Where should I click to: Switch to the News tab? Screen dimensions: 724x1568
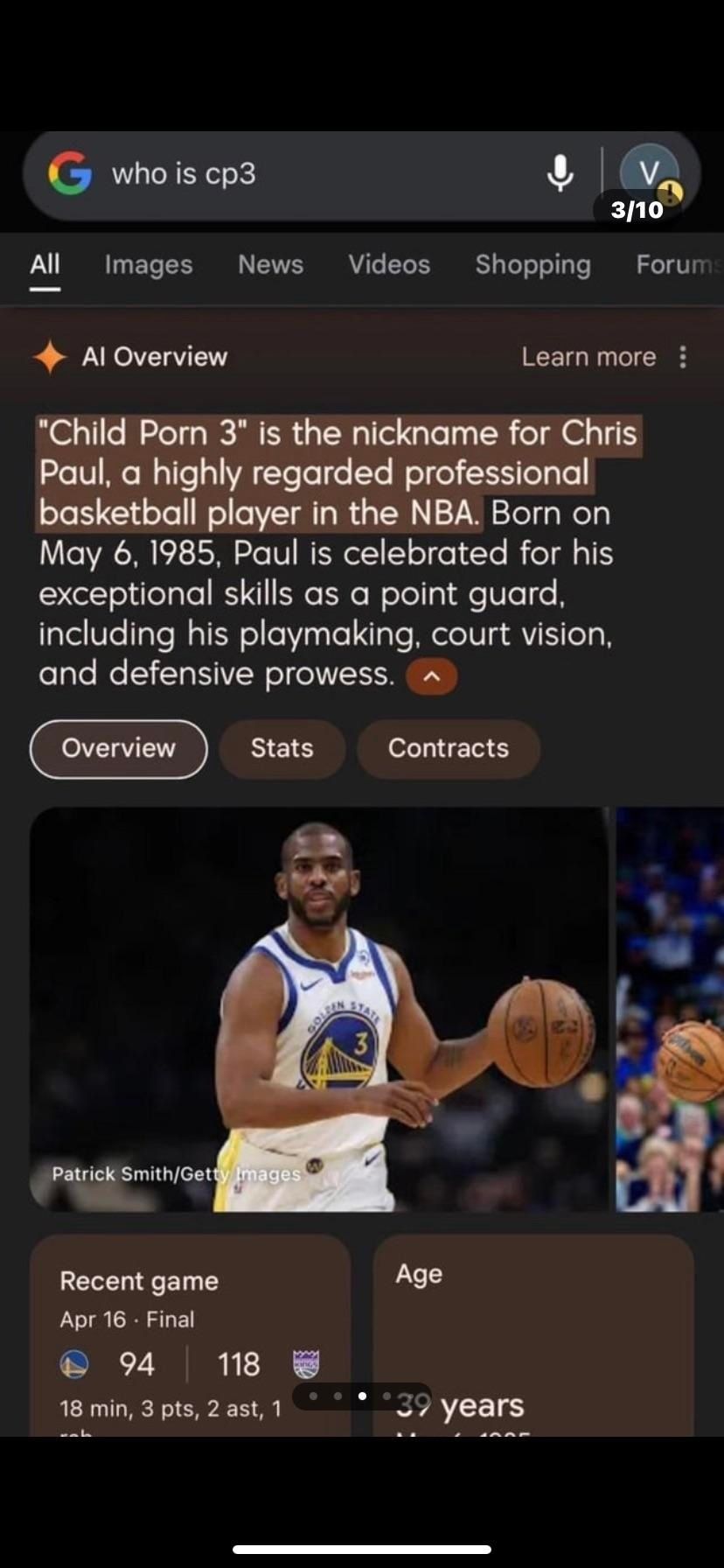point(270,264)
